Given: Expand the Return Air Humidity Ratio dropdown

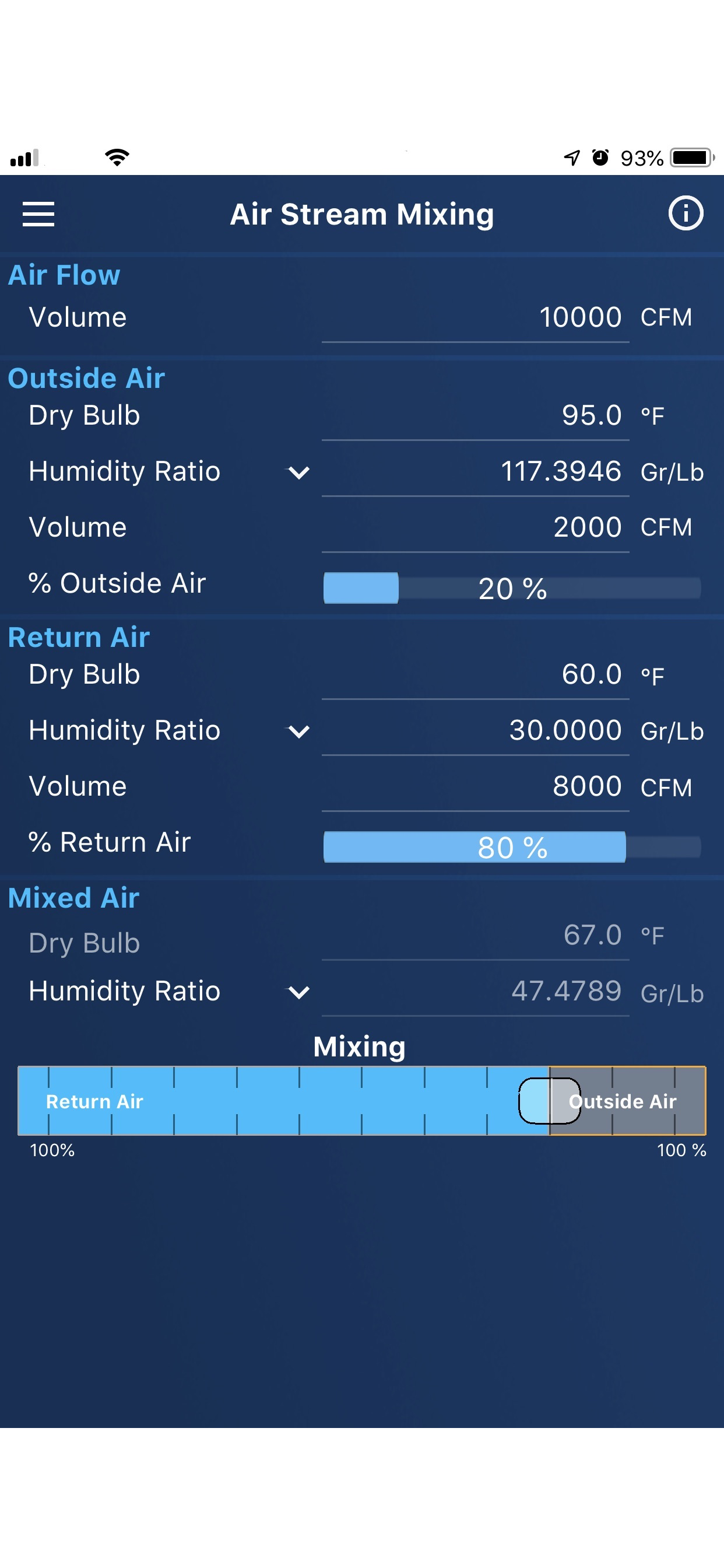Looking at the screenshot, I should tap(298, 731).
